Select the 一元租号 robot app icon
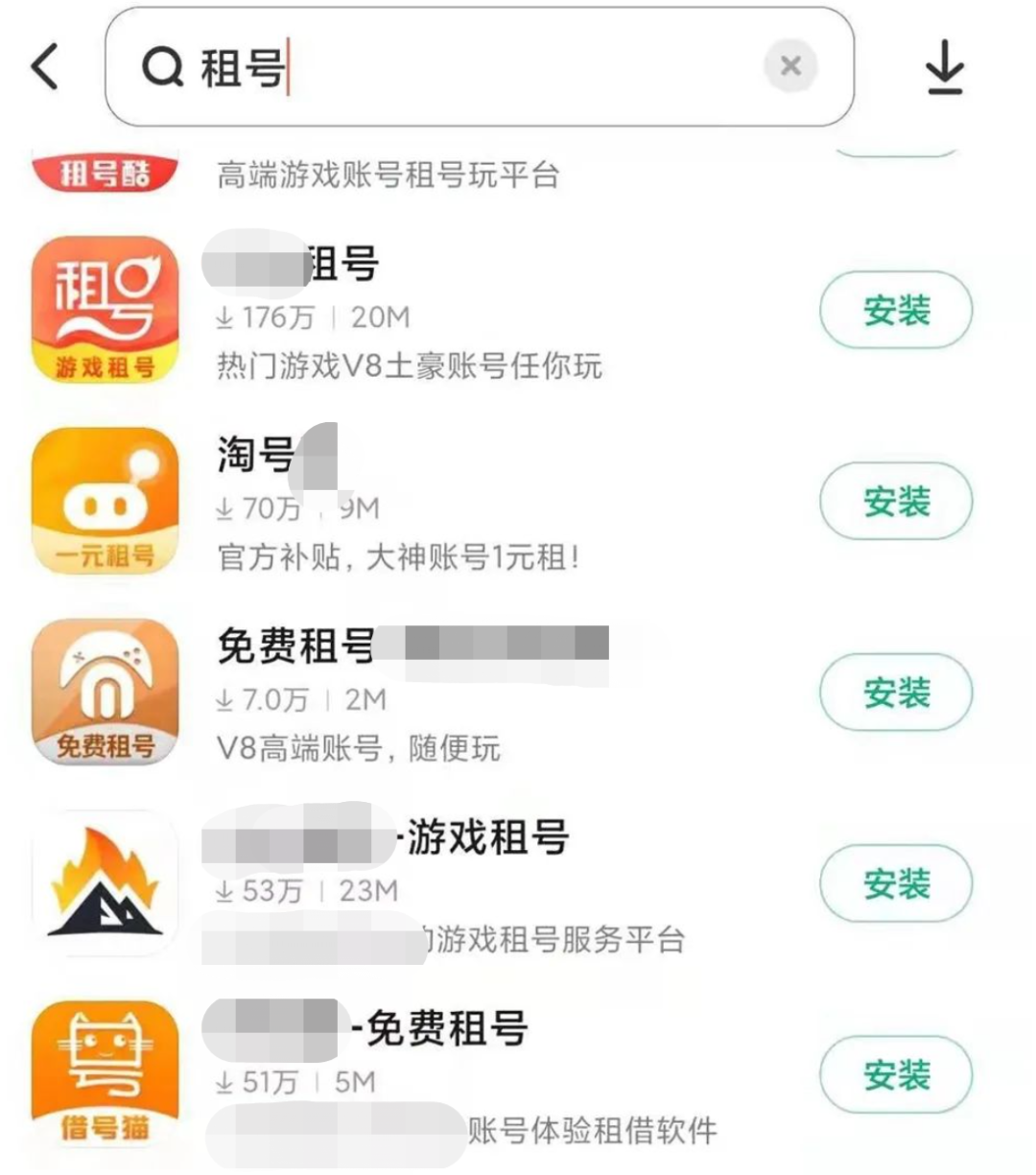 coord(106,499)
